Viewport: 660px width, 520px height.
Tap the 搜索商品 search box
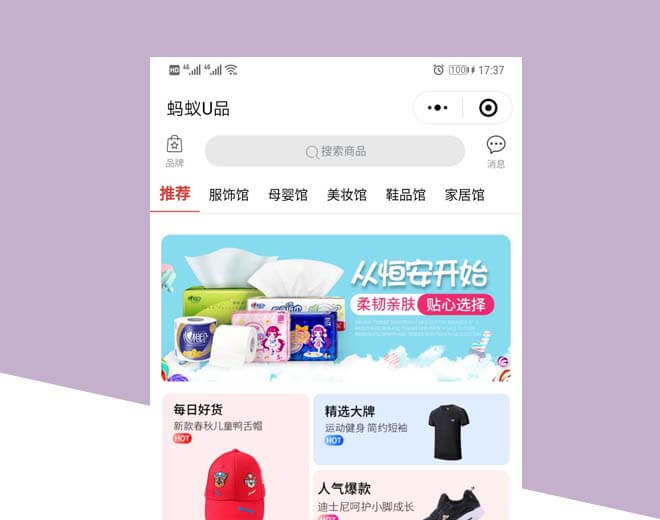point(335,151)
